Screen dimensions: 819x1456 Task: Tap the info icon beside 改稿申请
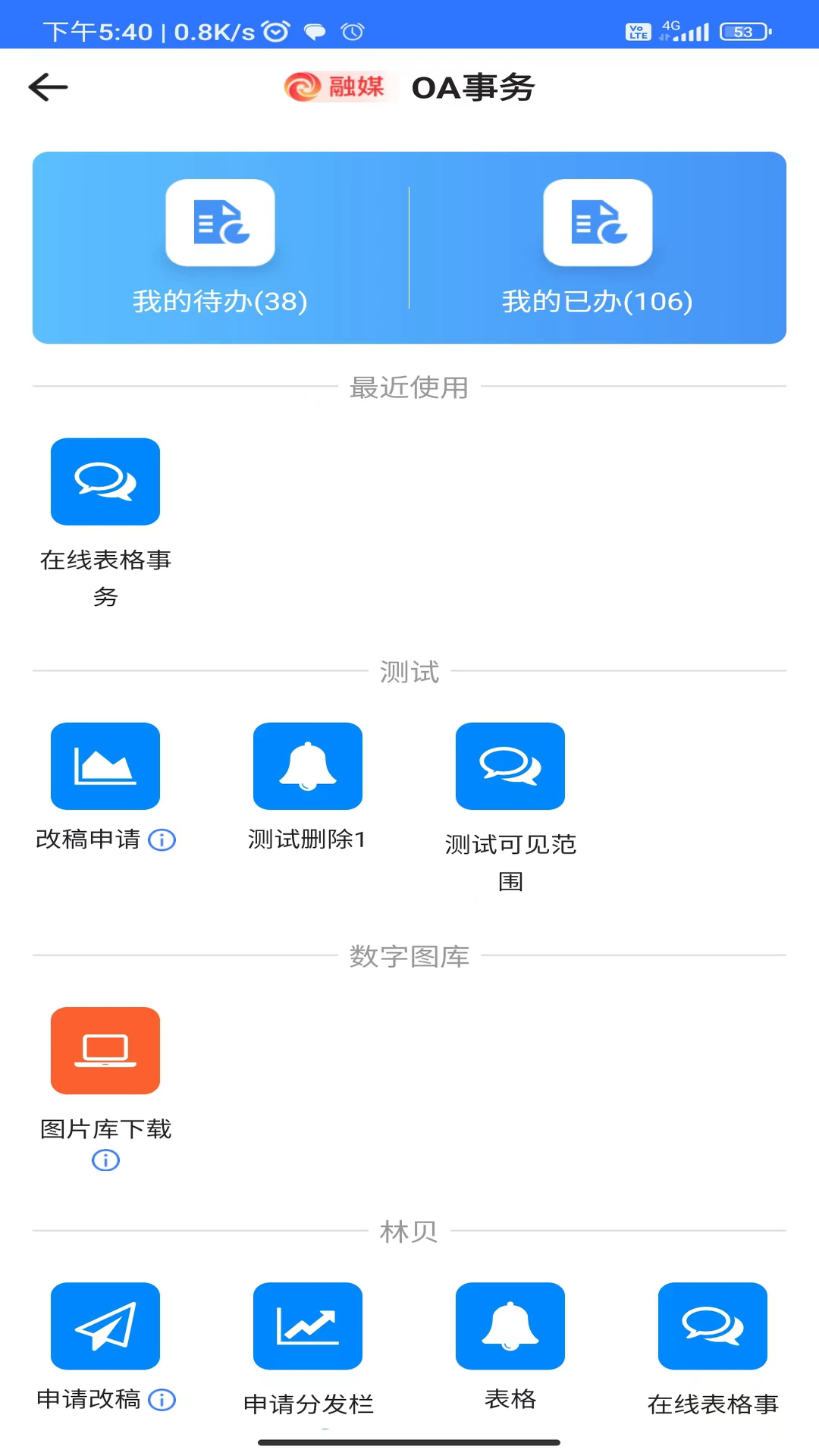pos(162,840)
